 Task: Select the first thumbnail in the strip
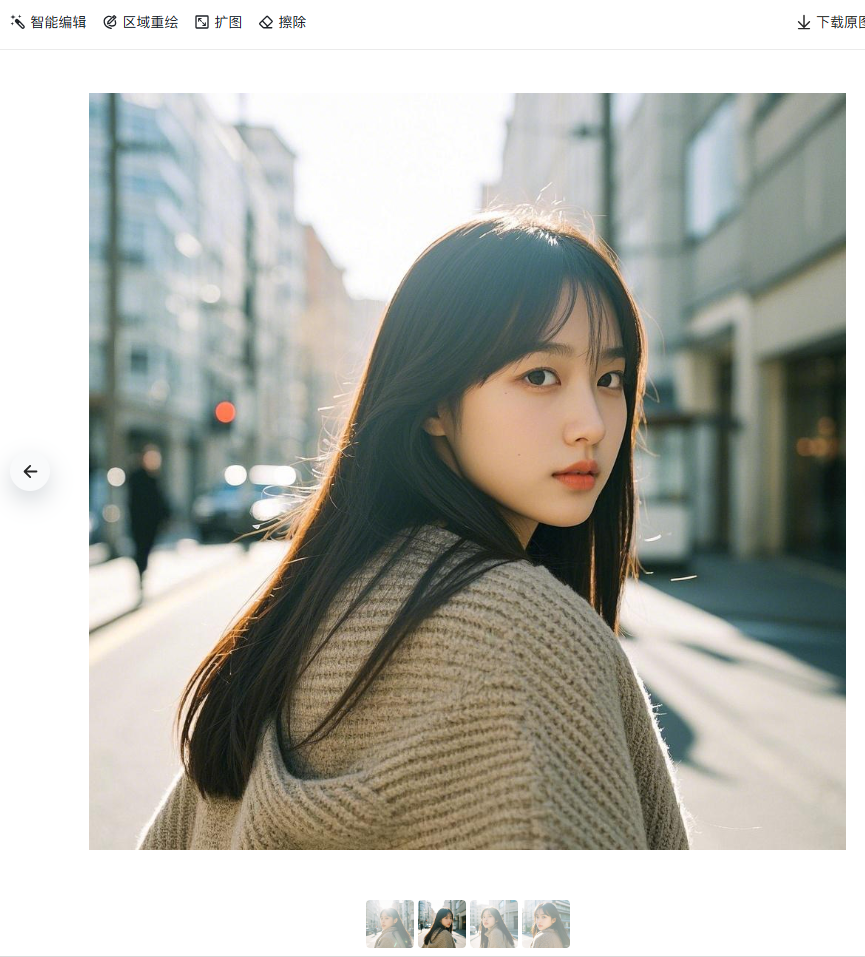tap(390, 924)
